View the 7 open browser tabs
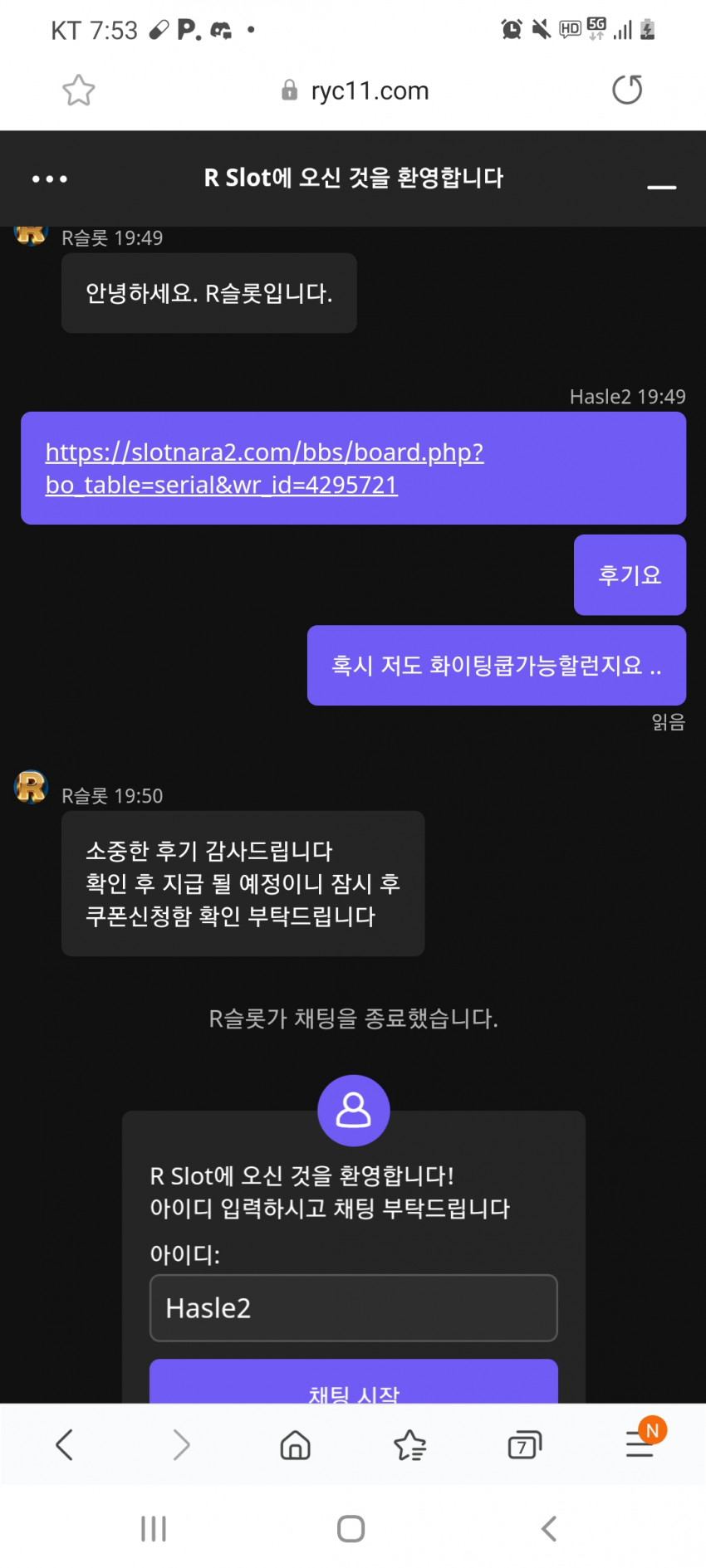Viewport: 706px width, 1568px height. tap(524, 1445)
